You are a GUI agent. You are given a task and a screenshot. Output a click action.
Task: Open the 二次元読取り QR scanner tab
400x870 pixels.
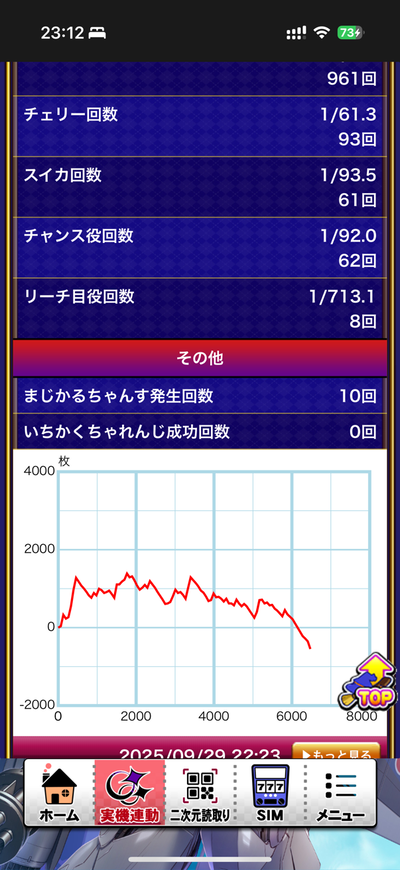[200, 792]
